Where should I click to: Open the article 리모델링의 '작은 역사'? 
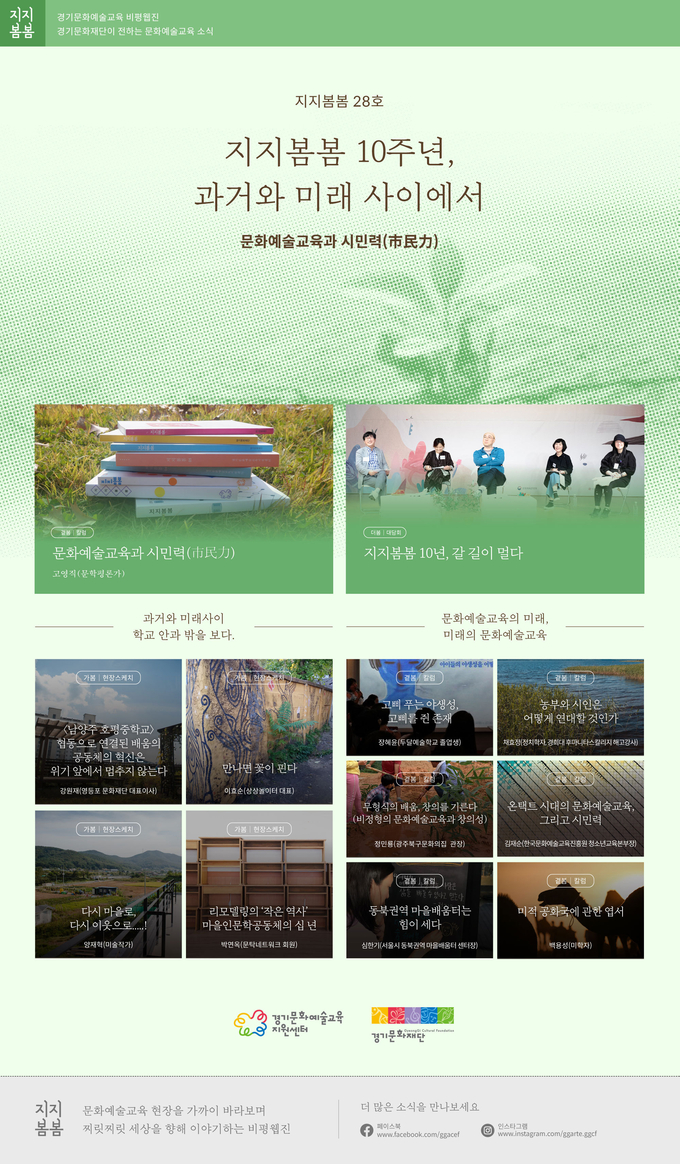(x=259, y=884)
